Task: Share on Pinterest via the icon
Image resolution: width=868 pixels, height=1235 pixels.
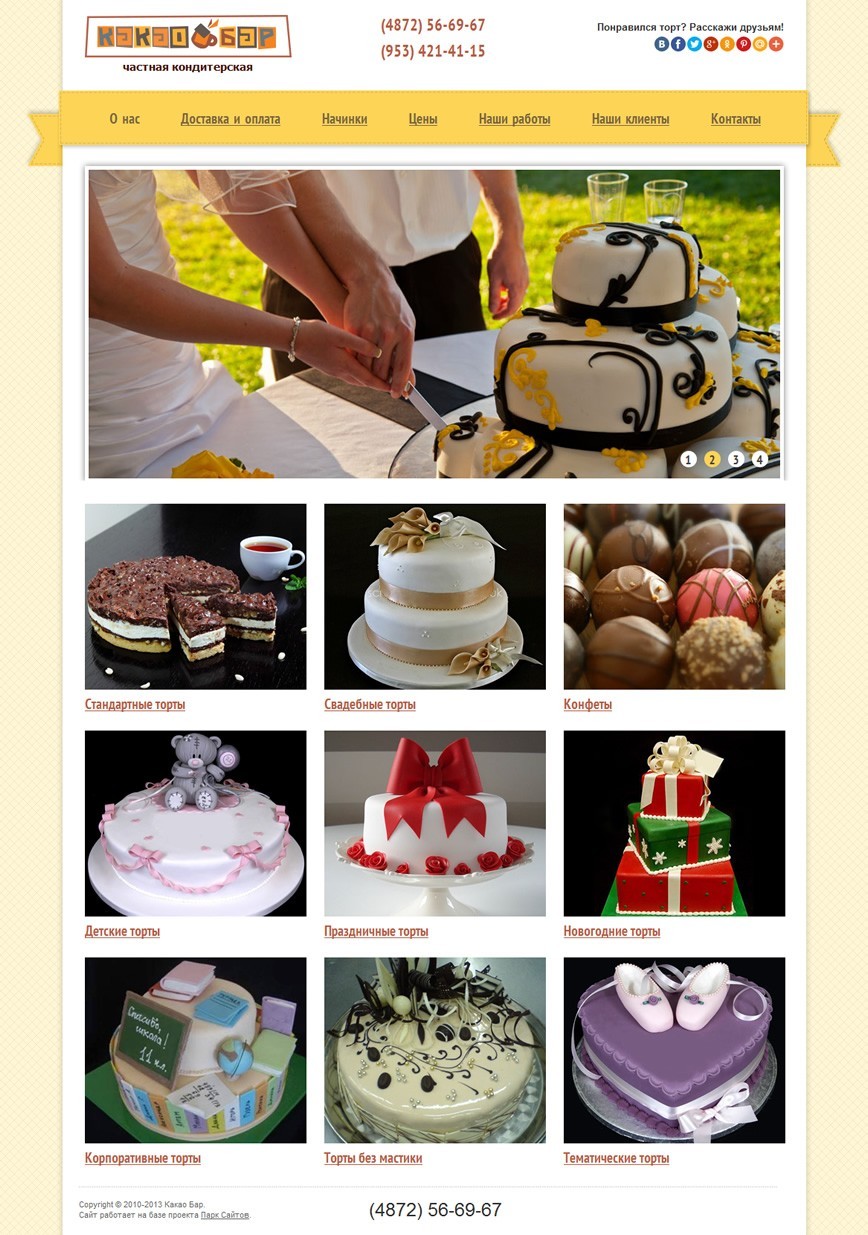Action: pos(743,44)
